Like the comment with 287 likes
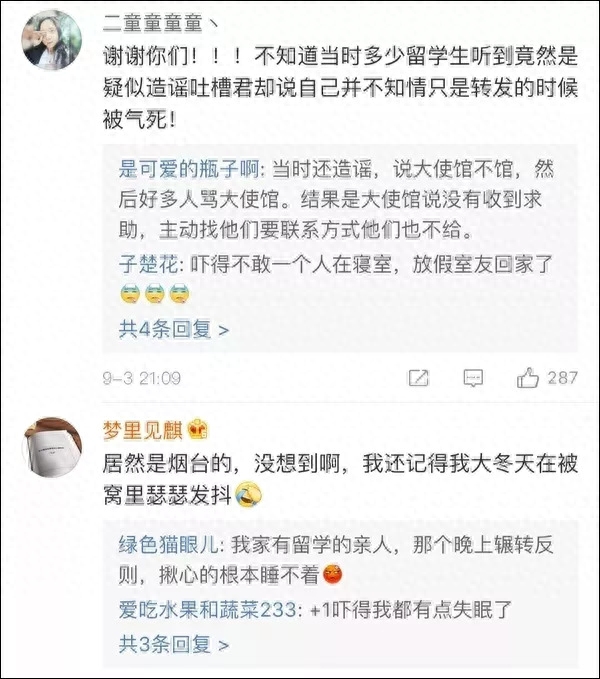 tap(529, 377)
